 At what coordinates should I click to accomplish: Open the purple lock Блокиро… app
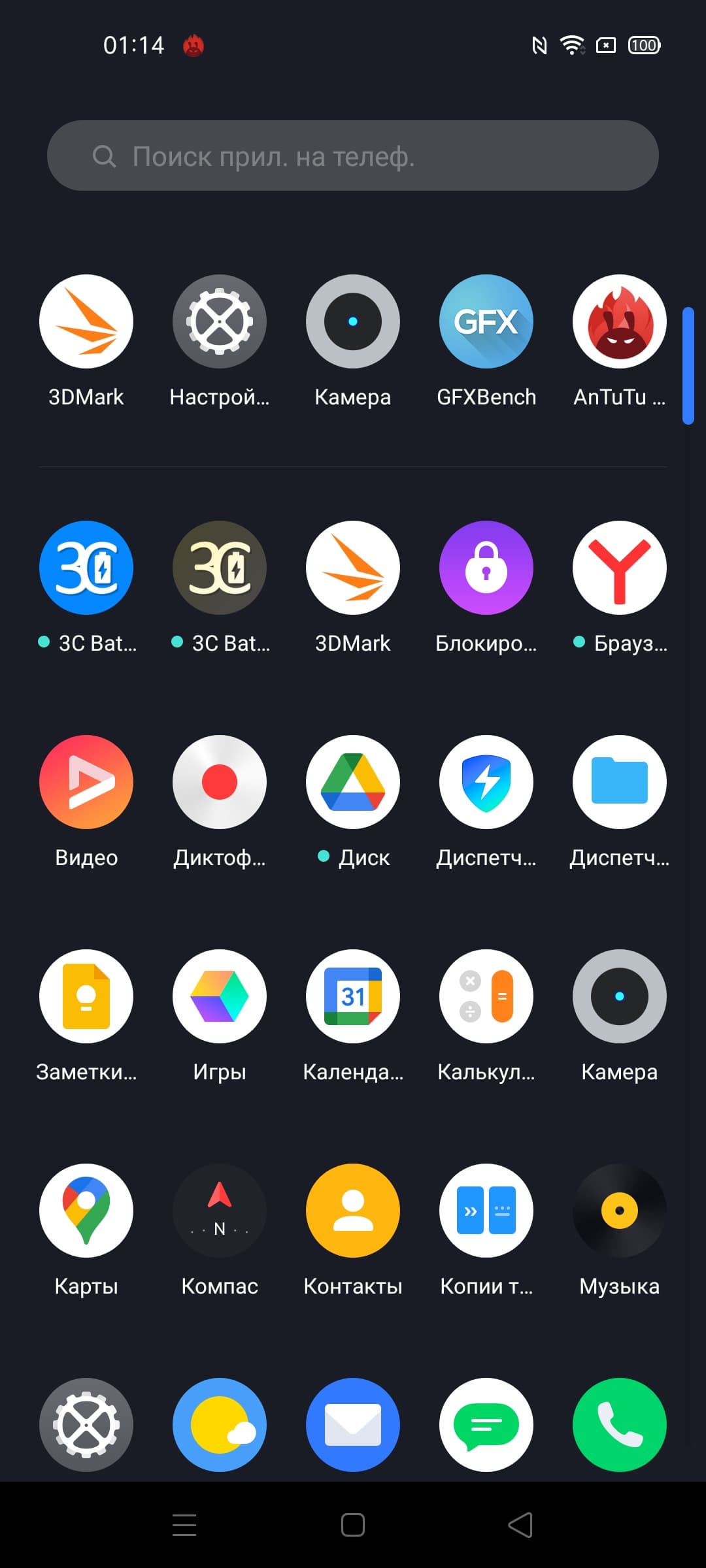click(x=486, y=568)
